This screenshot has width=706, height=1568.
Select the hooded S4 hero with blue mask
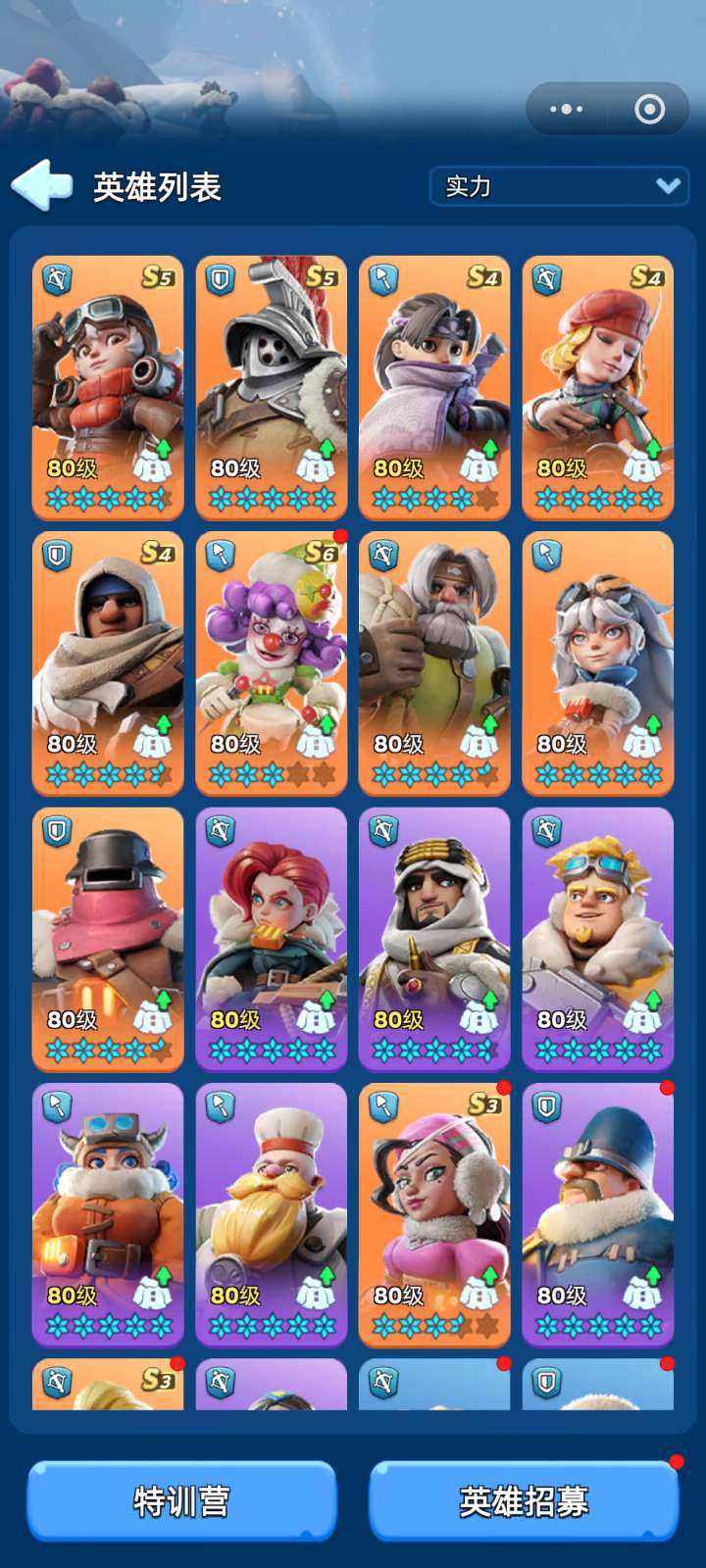(108, 662)
